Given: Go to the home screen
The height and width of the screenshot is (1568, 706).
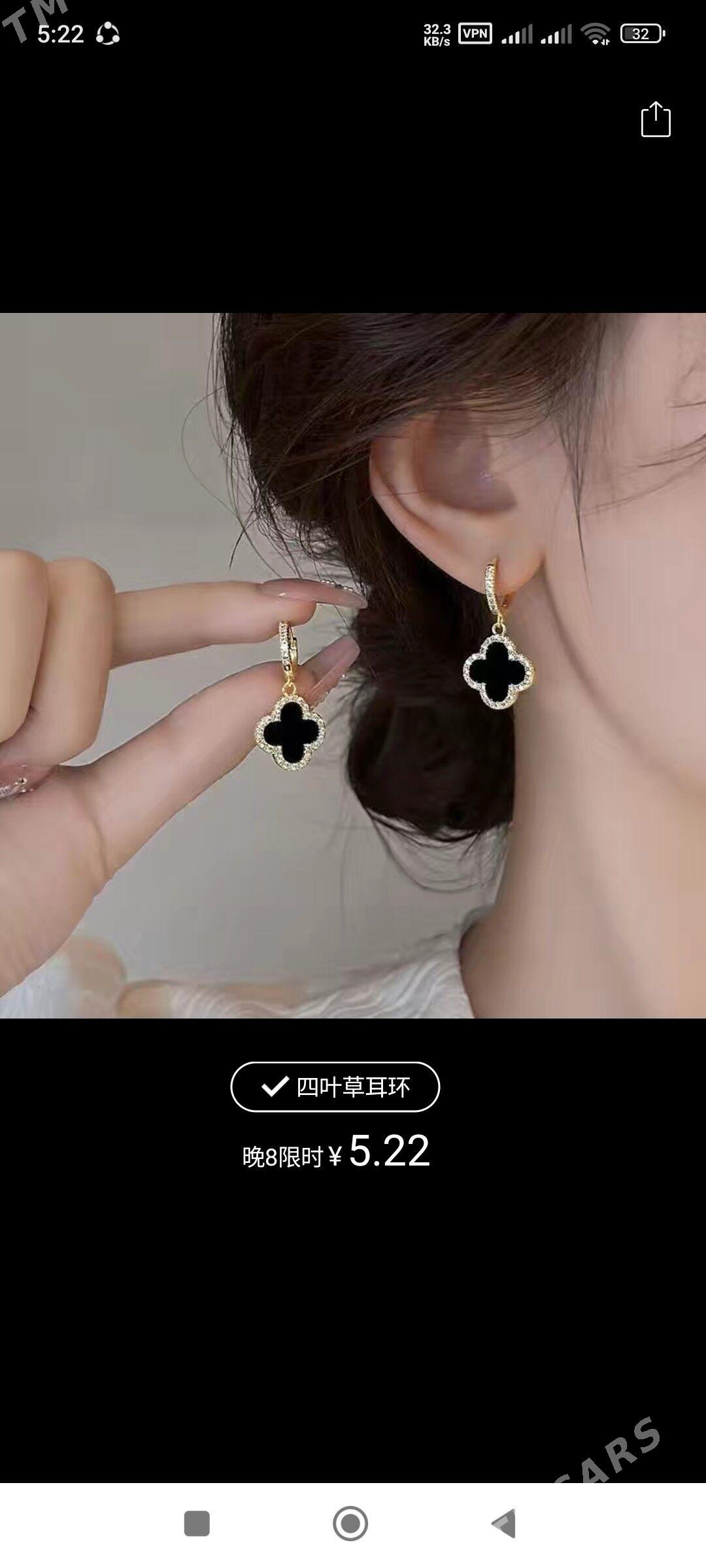Looking at the screenshot, I should coord(350,1524).
